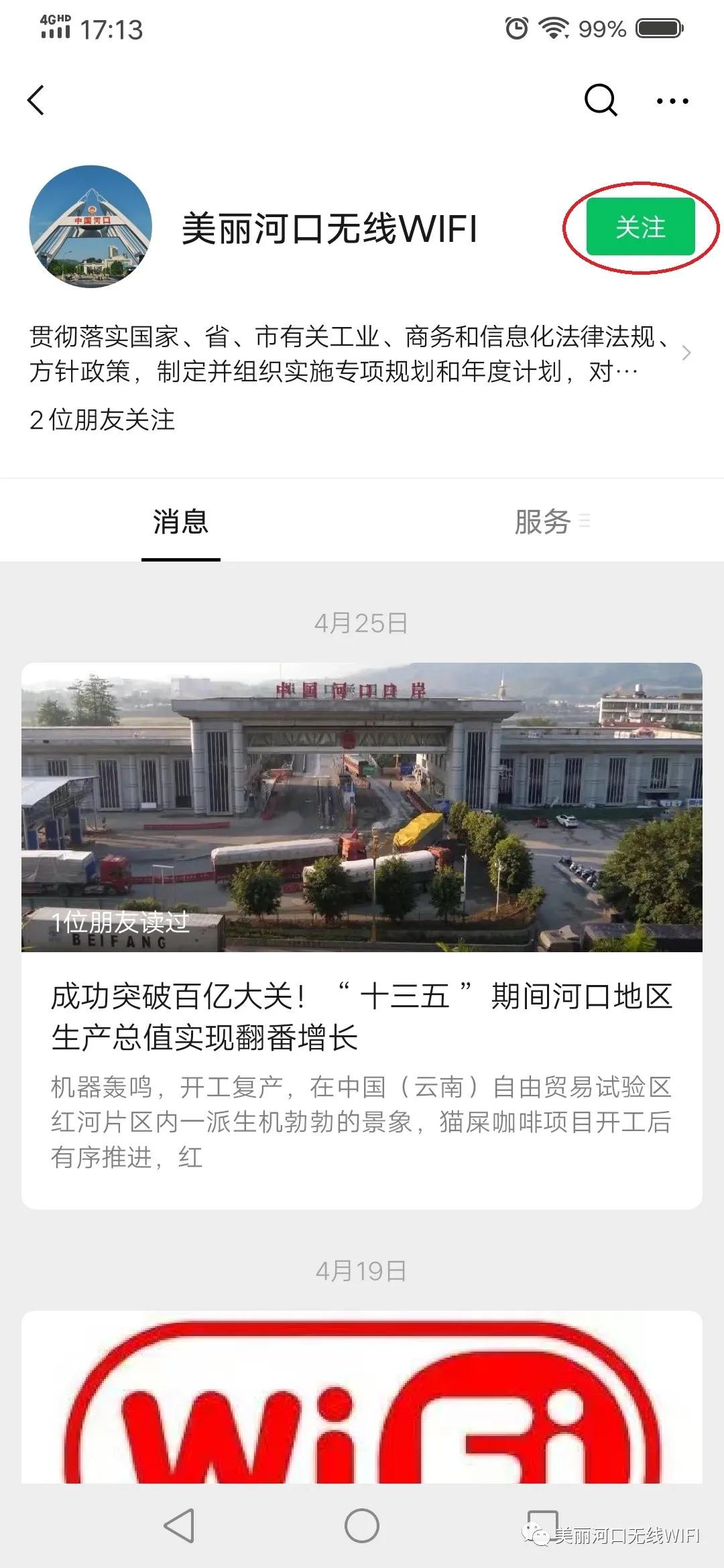
Task: Tap the 1位朋友读过 label
Action: [122, 924]
